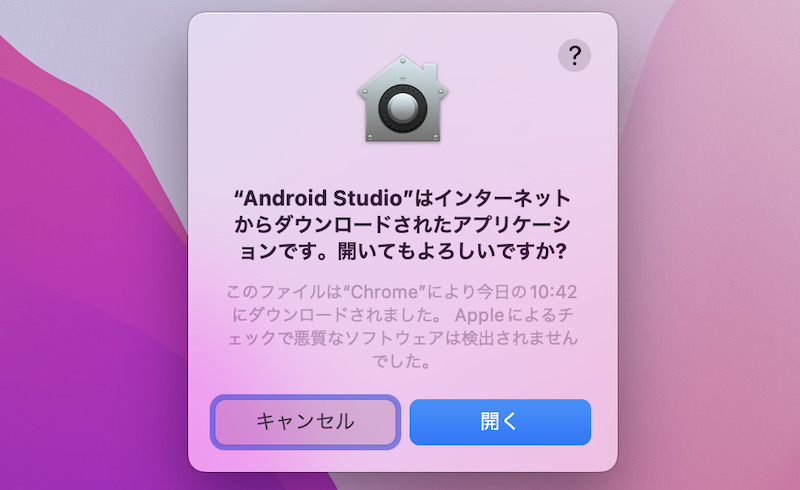Tap 開く to open Android Studio
This screenshot has width=800, height=490.
tap(500, 421)
